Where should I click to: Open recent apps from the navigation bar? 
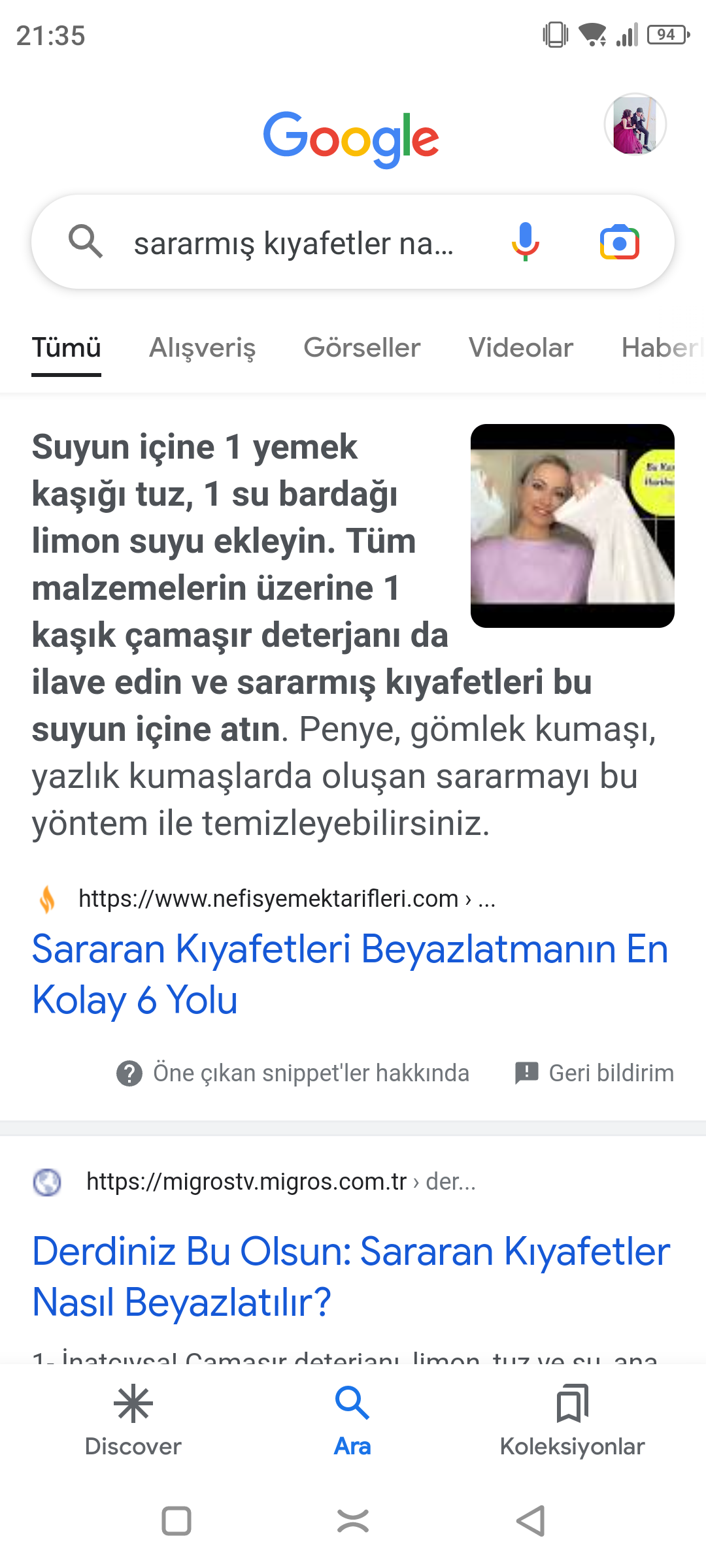(x=176, y=1521)
